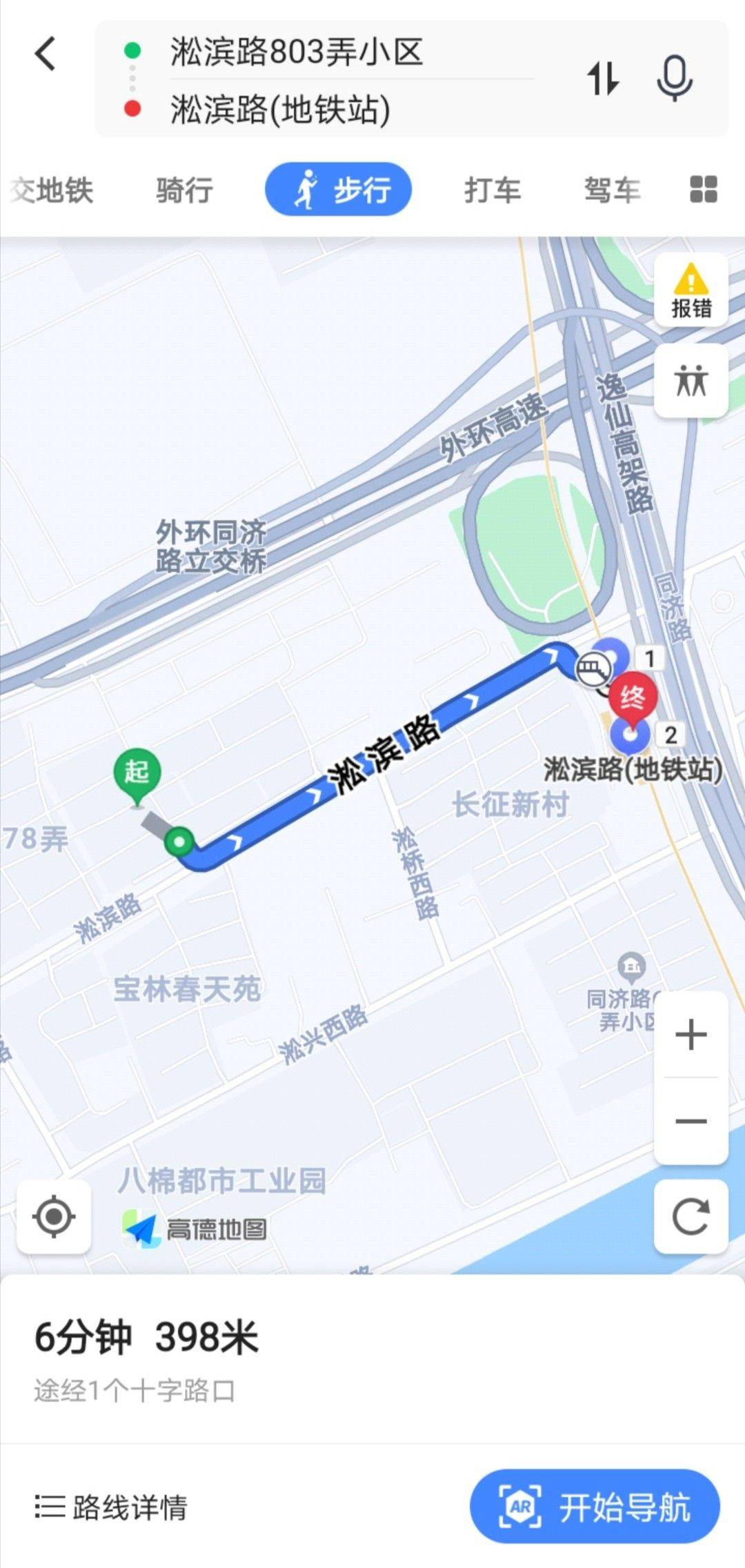Refresh the walking route
This screenshot has width=745, height=1568.
(691, 1216)
